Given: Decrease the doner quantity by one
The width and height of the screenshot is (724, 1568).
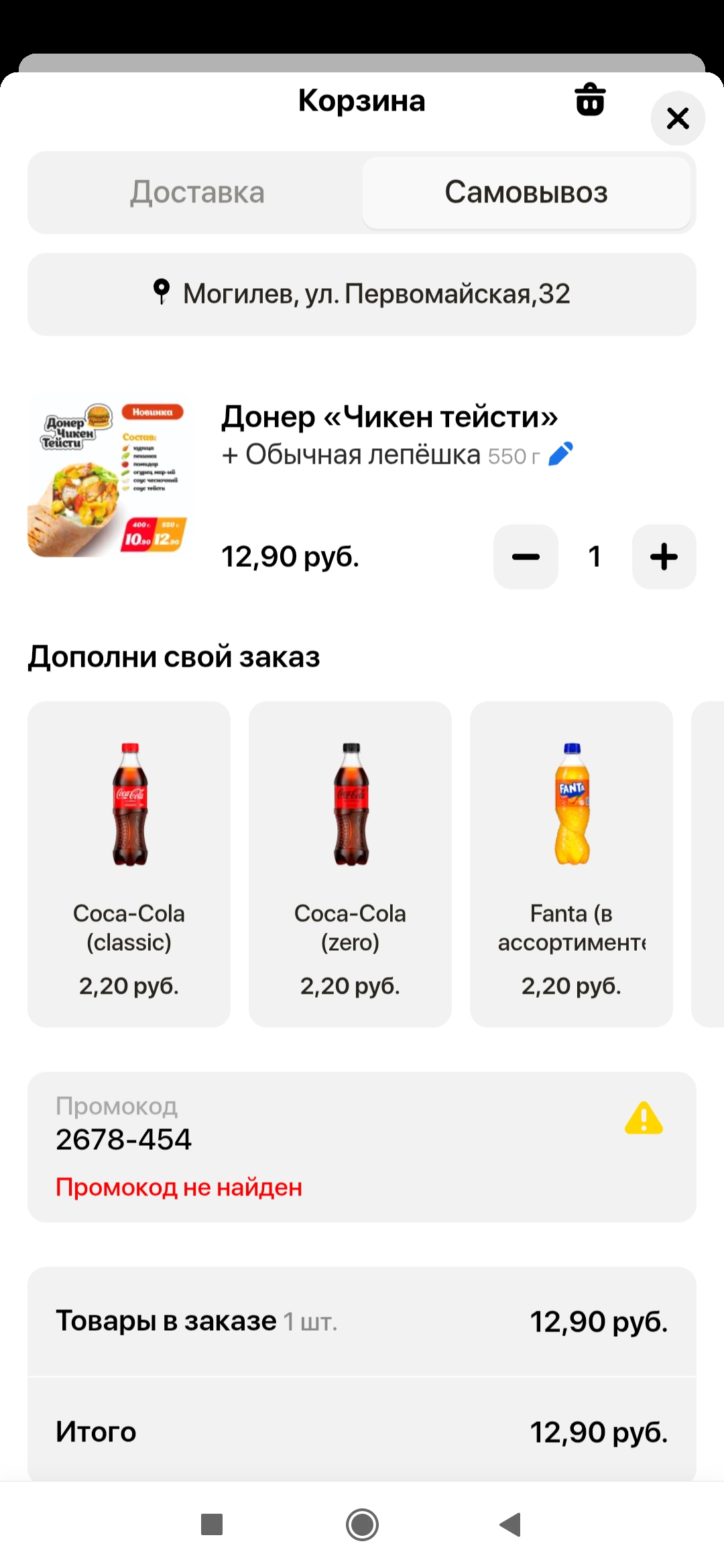Looking at the screenshot, I should pyautogui.click(x=526, y=557).
